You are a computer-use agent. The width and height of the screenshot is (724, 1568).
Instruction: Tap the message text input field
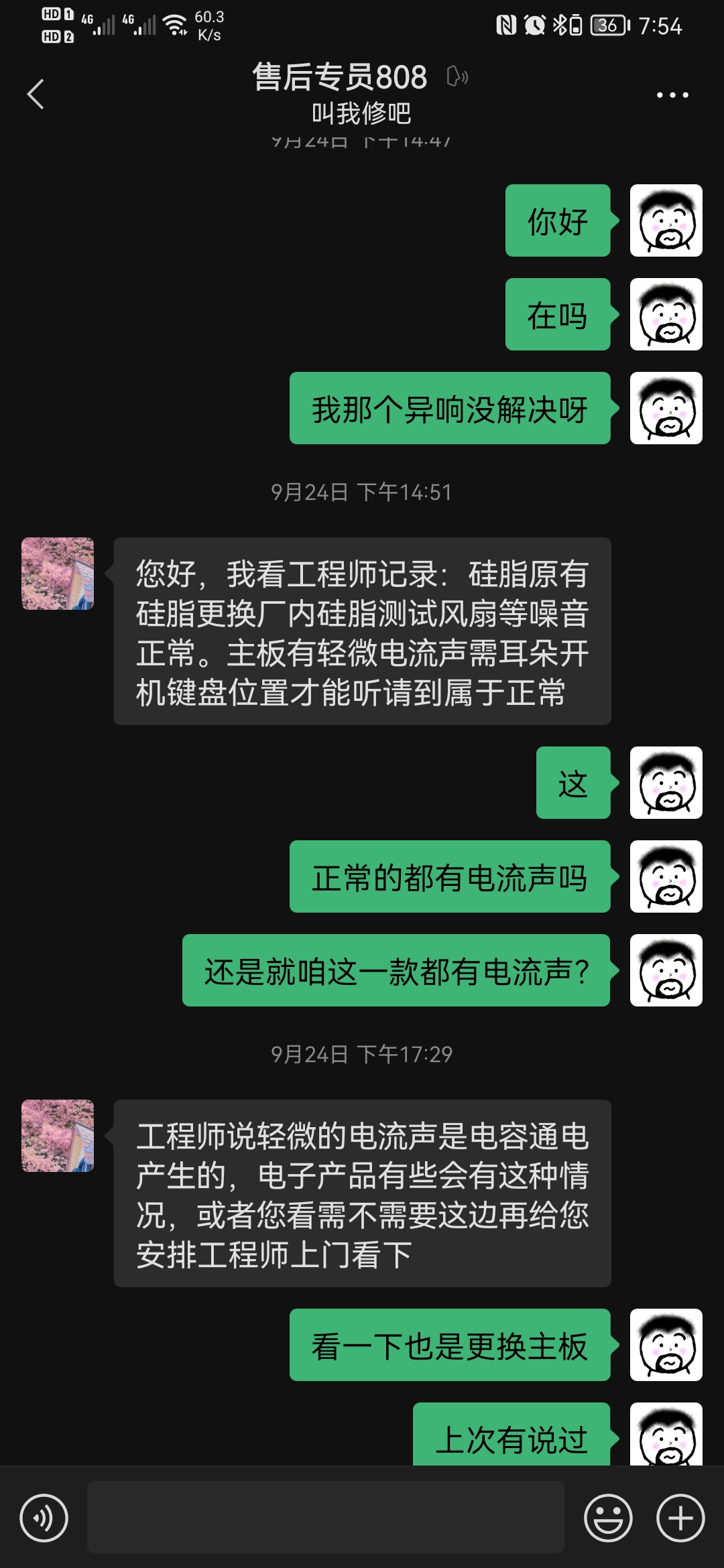pos(325,1517)
